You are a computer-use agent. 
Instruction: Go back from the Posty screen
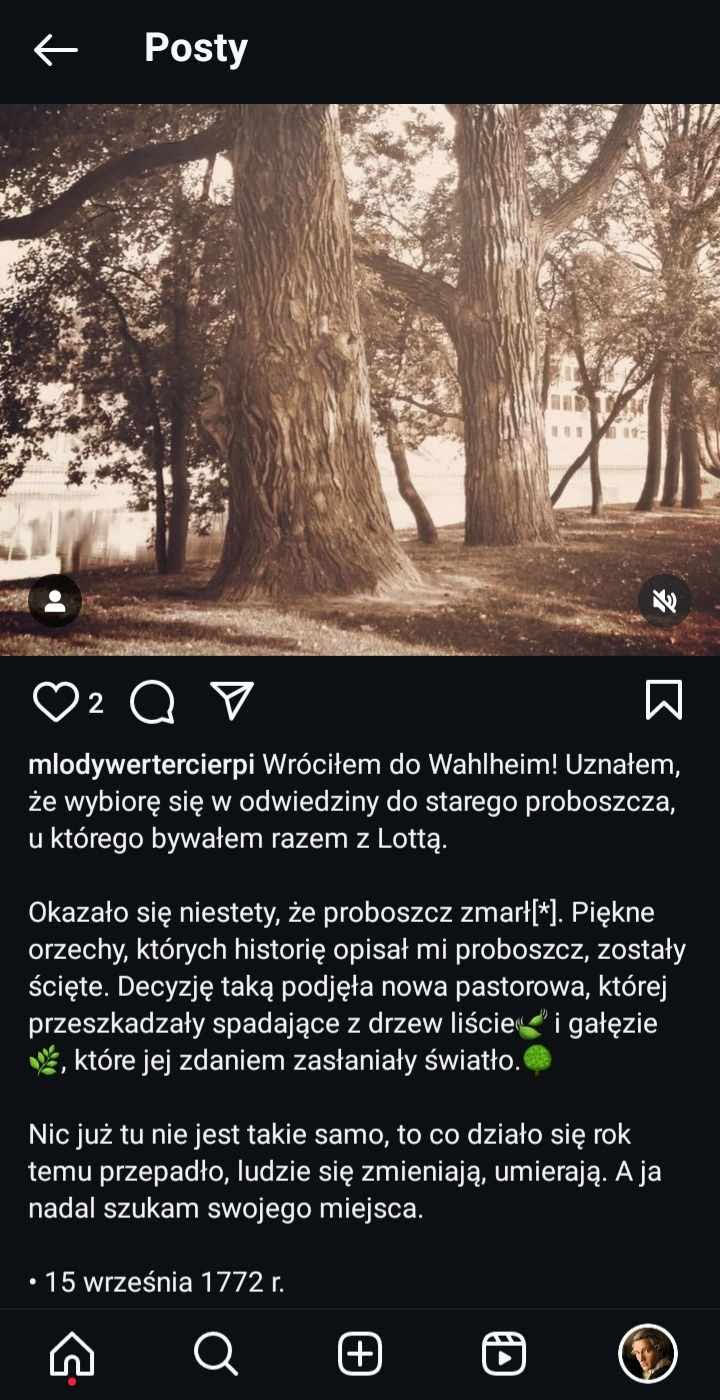tap(55, 50)
